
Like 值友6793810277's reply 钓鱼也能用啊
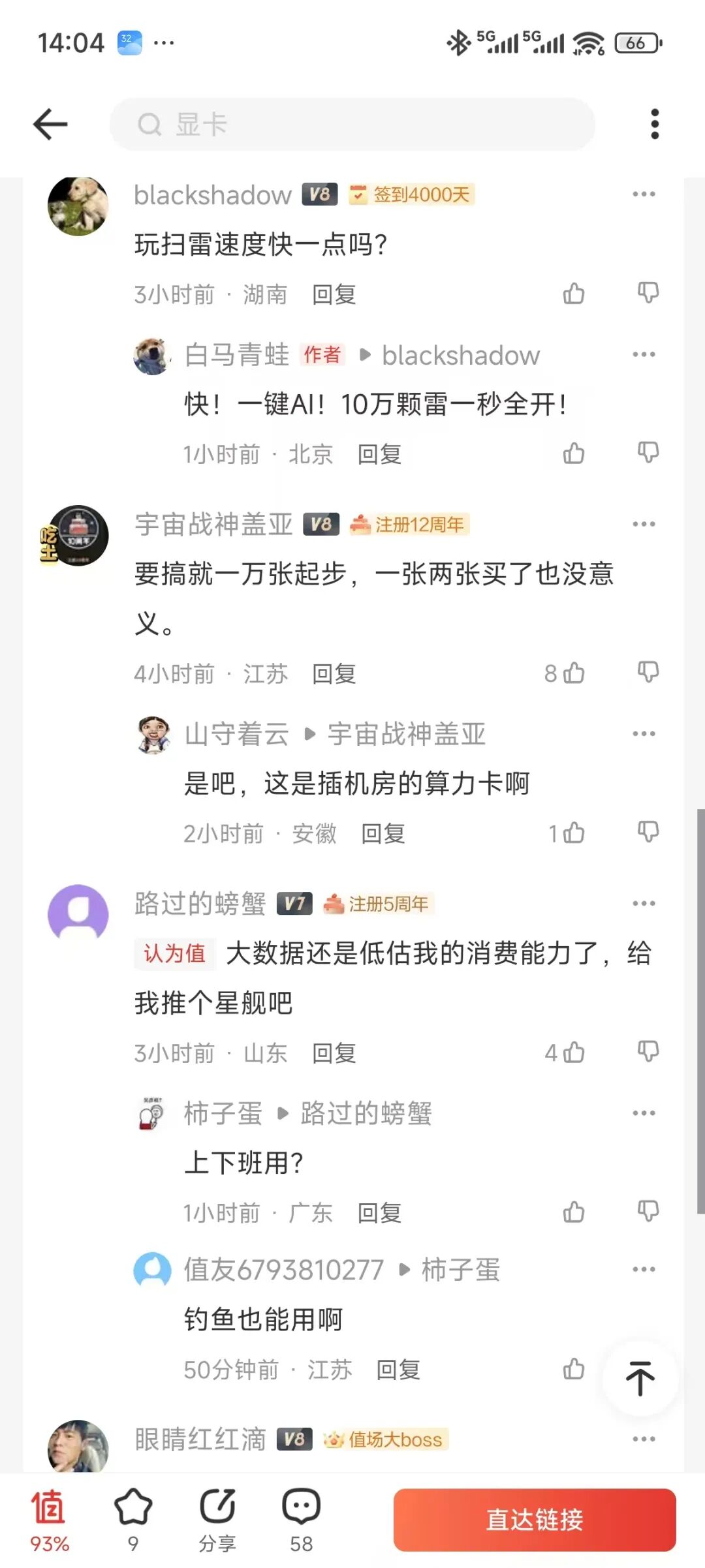[x=574, y=1369]
